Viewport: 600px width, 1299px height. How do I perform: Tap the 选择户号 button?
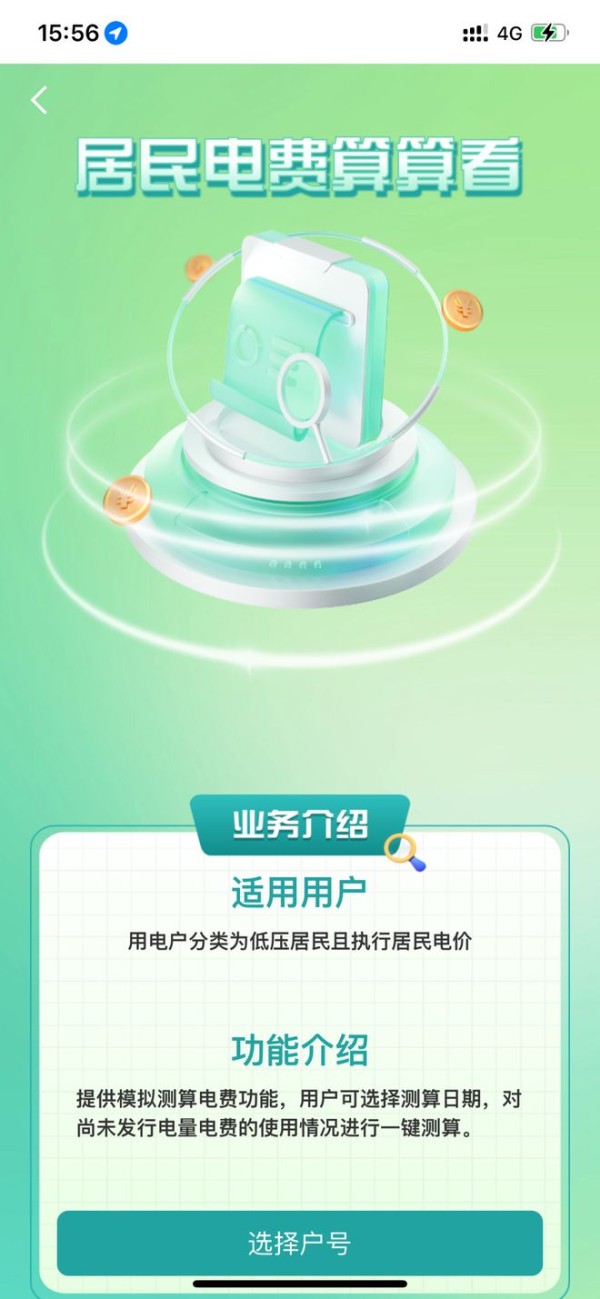tap(299, 1243)
